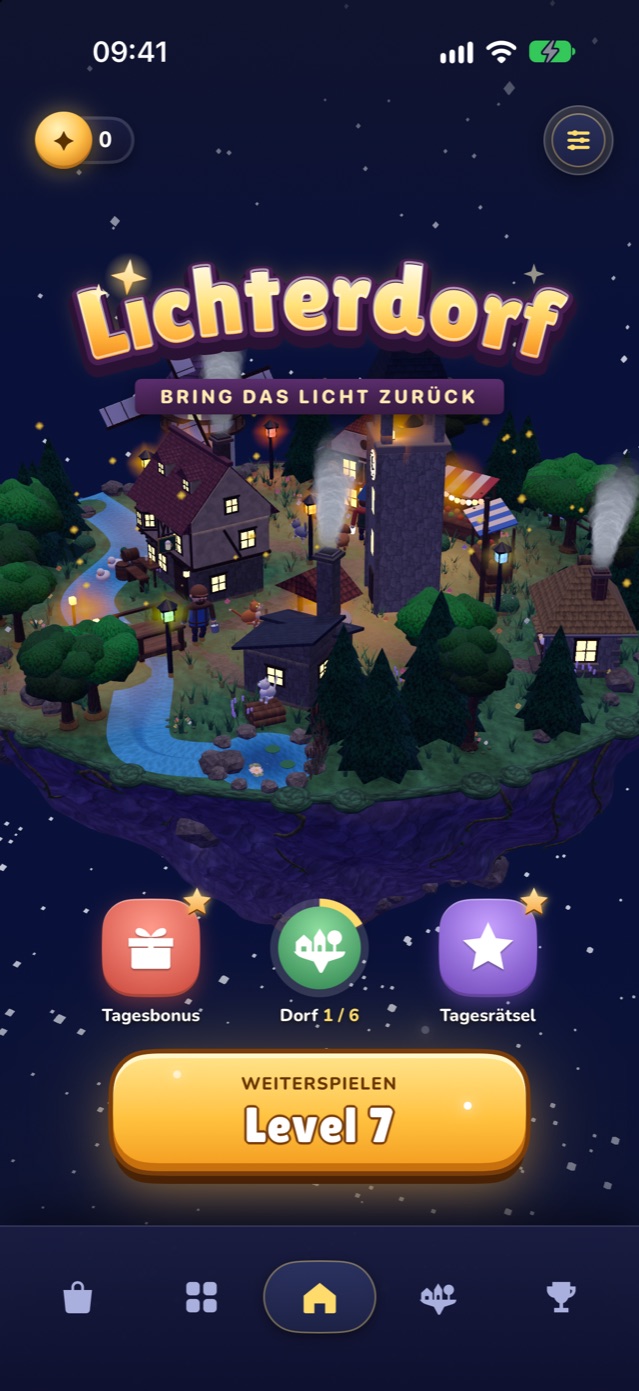Open the trophy achievements tab
This screenshot has height=1391, width=639.
tap(561, 1298)
